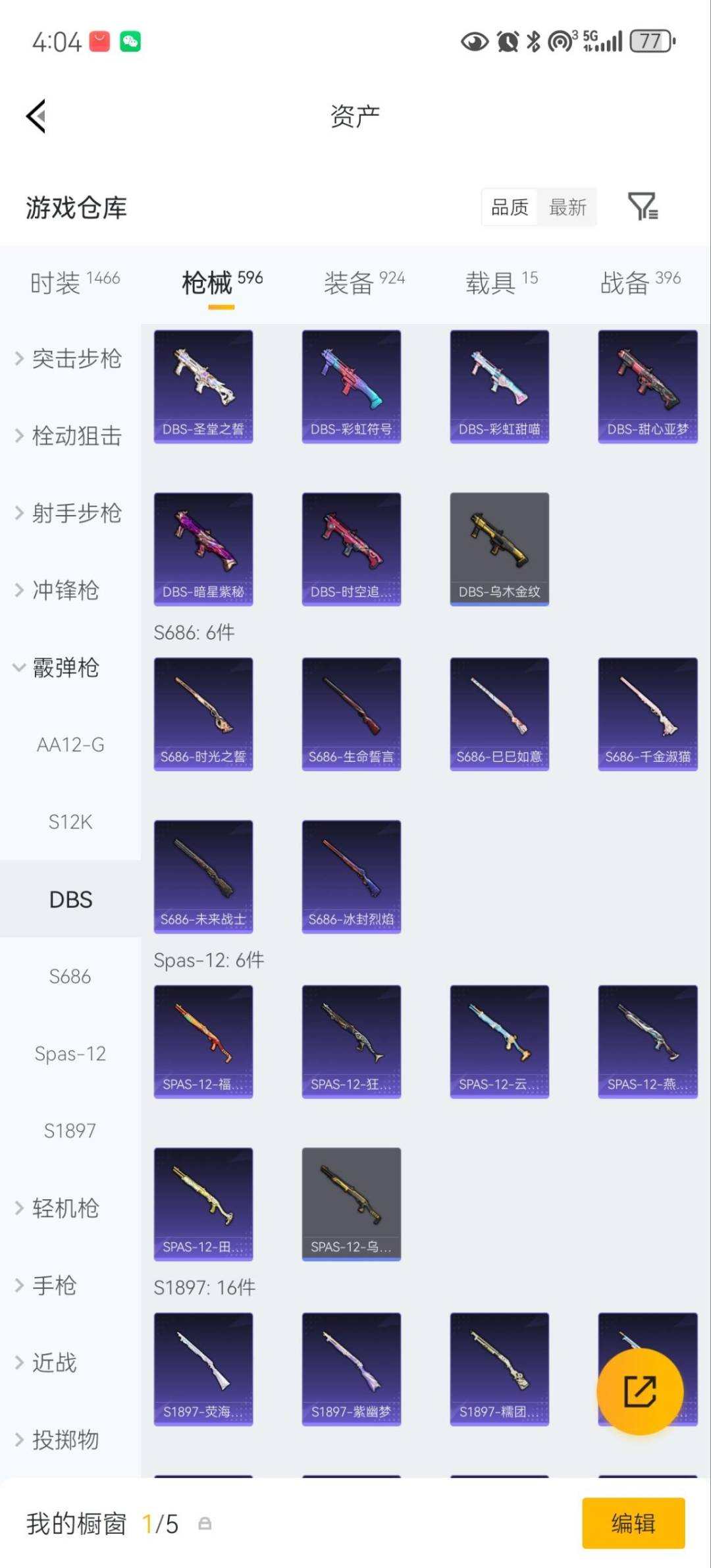Tap the 编辑 button
Screen dimensions: 711x1568
(x=634, y=1523)
